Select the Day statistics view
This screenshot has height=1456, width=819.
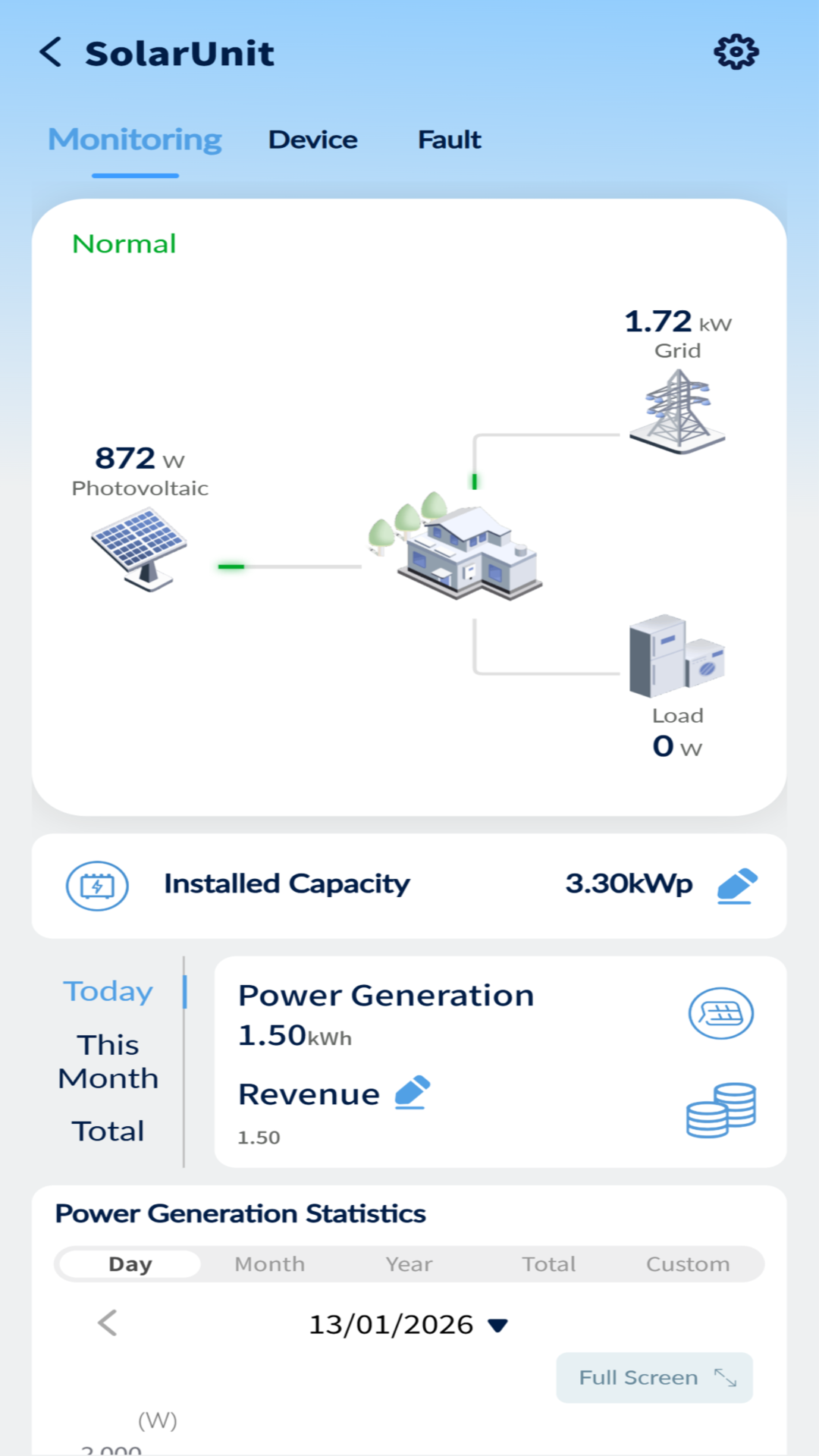point(130,1264)
